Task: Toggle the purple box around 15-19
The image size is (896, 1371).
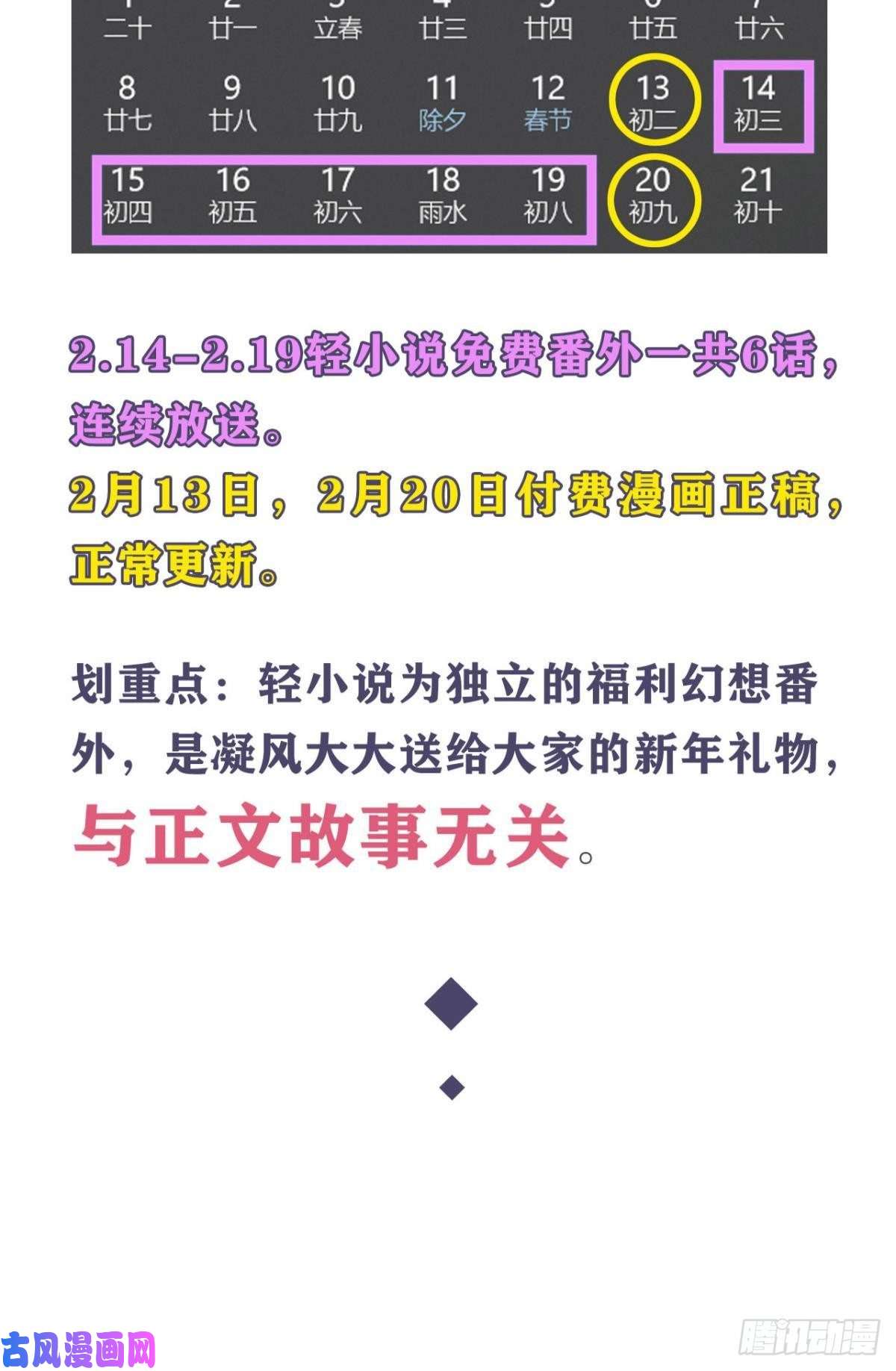Action: [343, 196]
